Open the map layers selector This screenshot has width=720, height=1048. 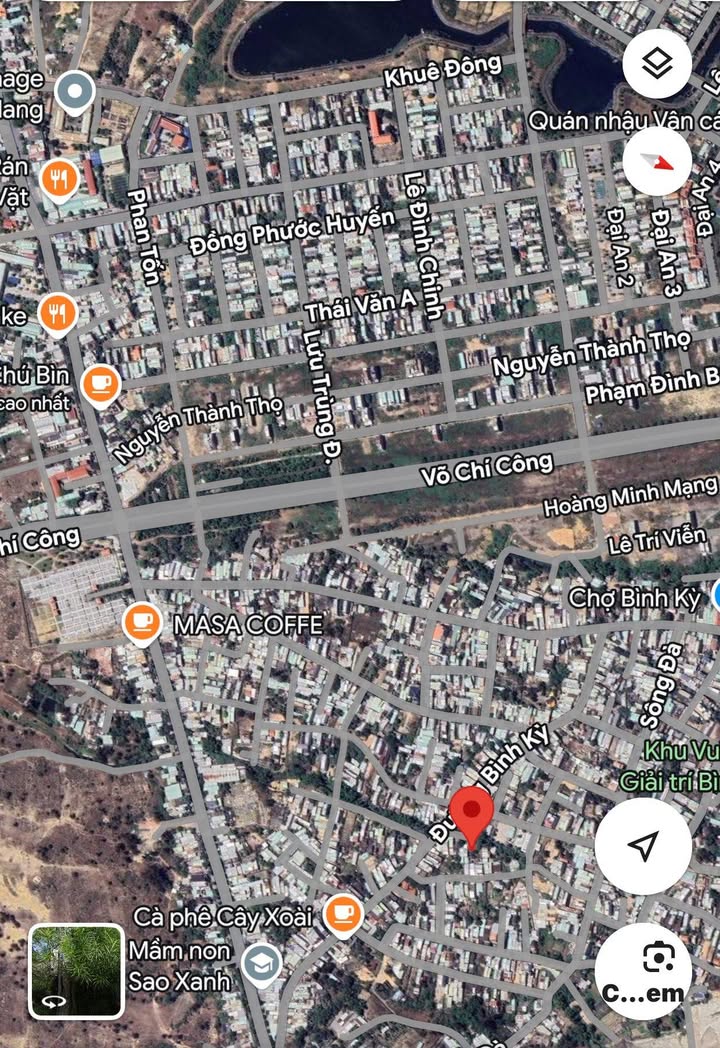pyautogui.click(x=656, y=64)
